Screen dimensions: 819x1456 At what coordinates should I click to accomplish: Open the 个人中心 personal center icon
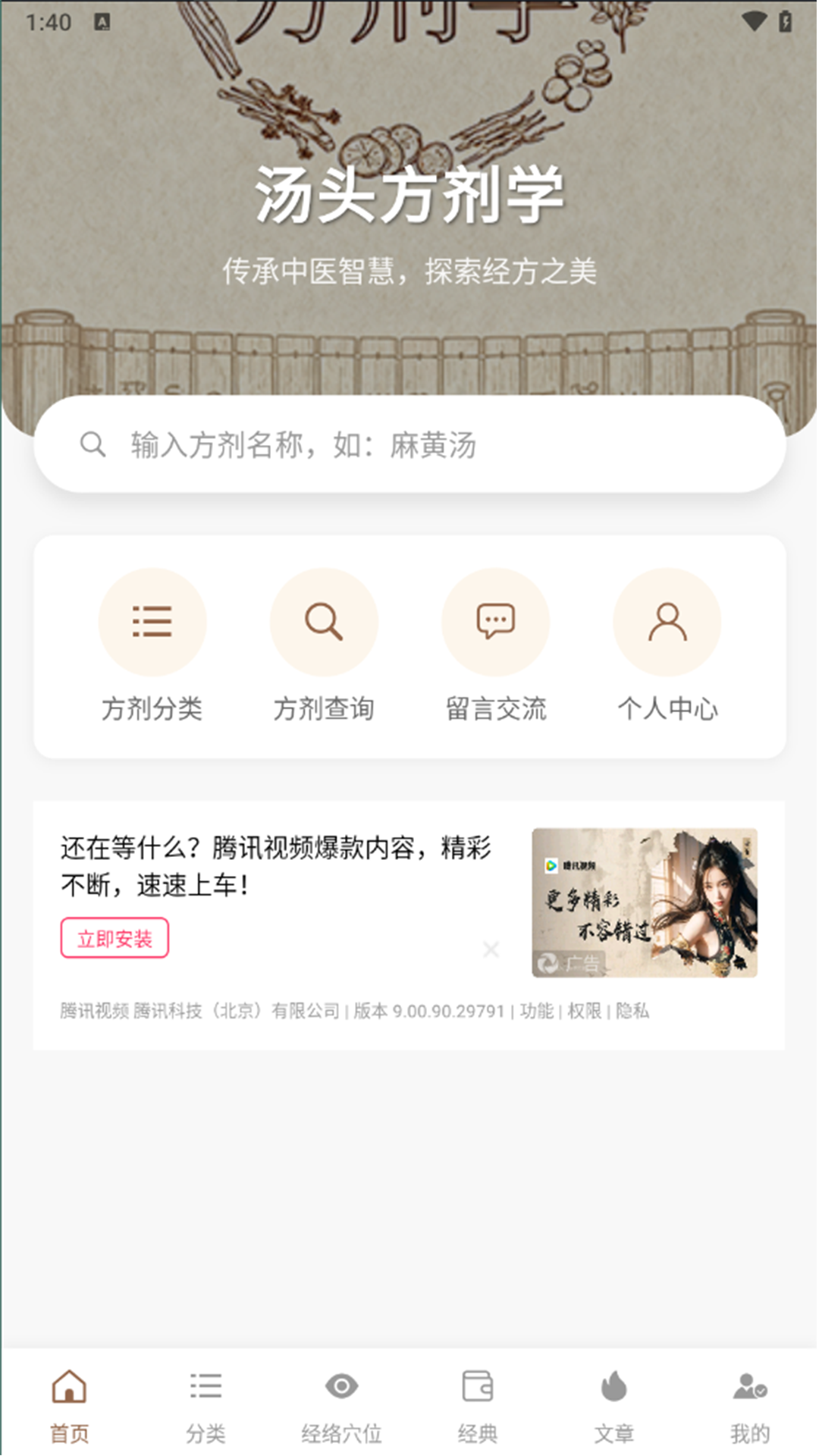[x=667, y=621]
